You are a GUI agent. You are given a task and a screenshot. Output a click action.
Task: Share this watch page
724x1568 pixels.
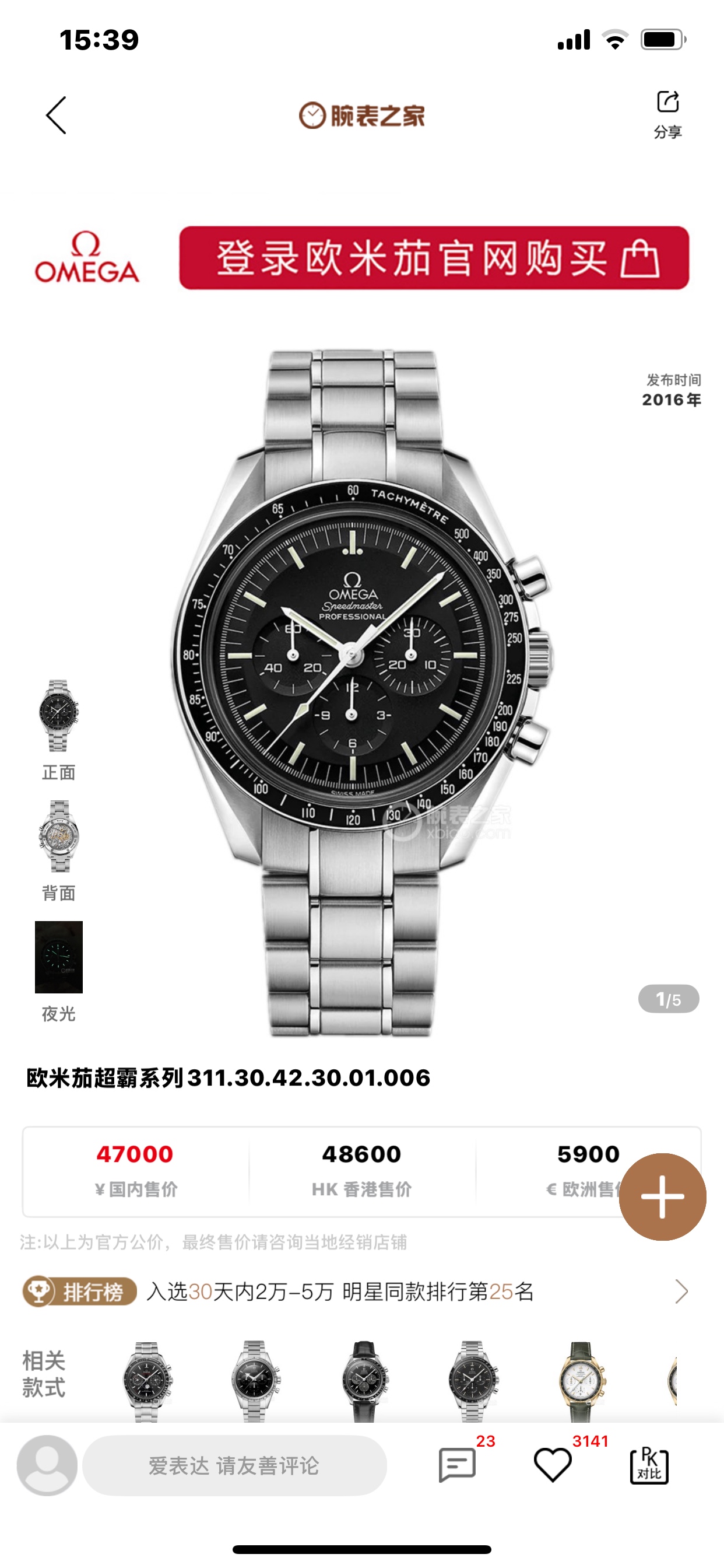tap(667, 113)
